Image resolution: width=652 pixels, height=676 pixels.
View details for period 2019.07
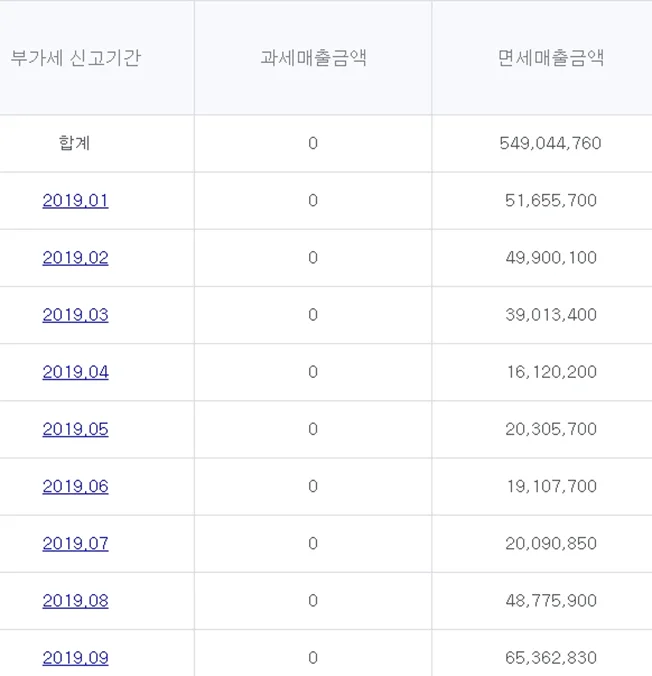tap(75, 543)
